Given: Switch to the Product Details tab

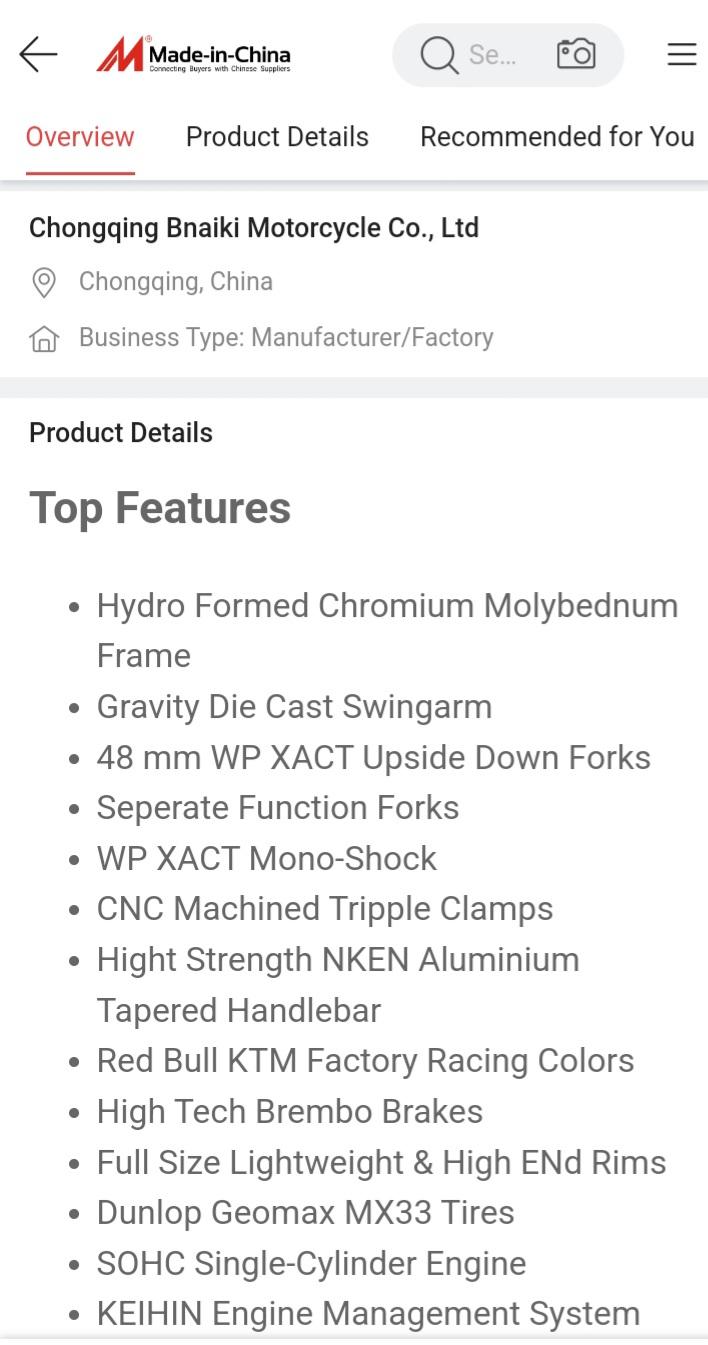Looking at the screenshot, I should click(x=277, y=137).
